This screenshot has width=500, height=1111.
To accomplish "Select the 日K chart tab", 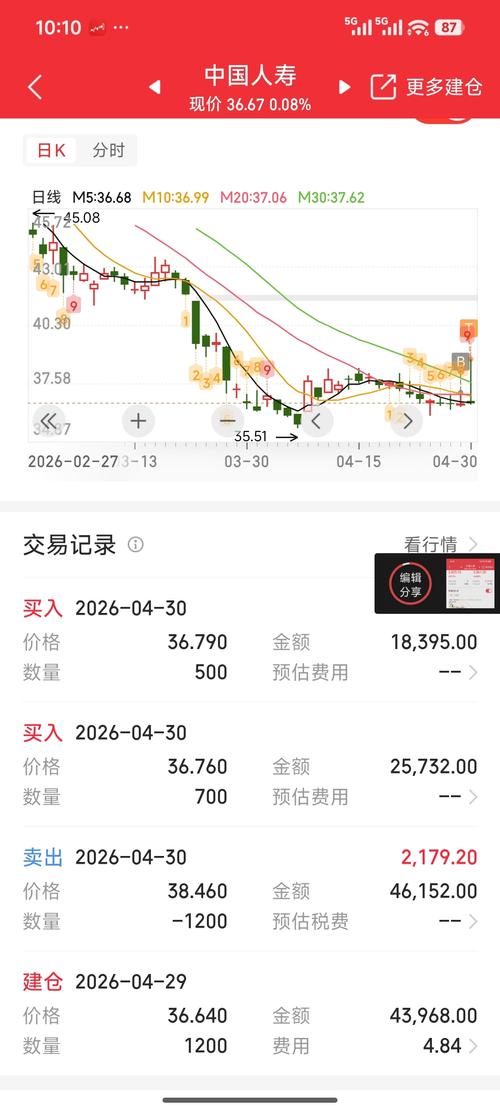I will (x=51, y=150).
